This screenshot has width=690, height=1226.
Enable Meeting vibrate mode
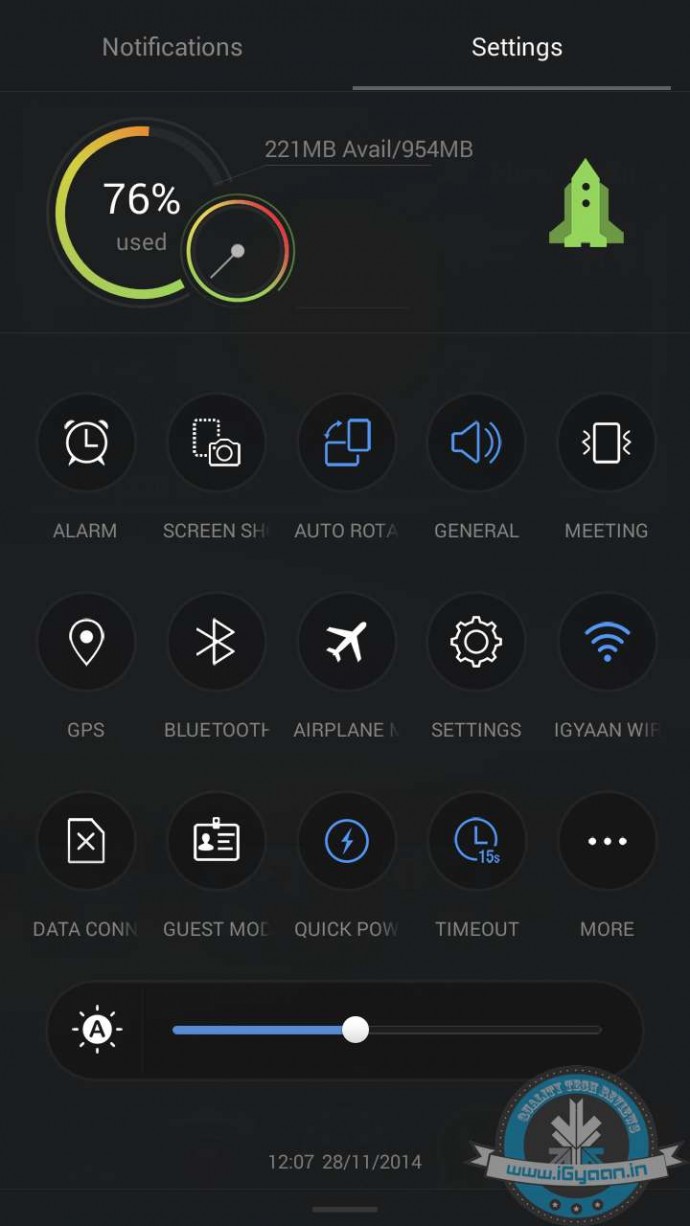pyautogui.click(x=606, y=442)
